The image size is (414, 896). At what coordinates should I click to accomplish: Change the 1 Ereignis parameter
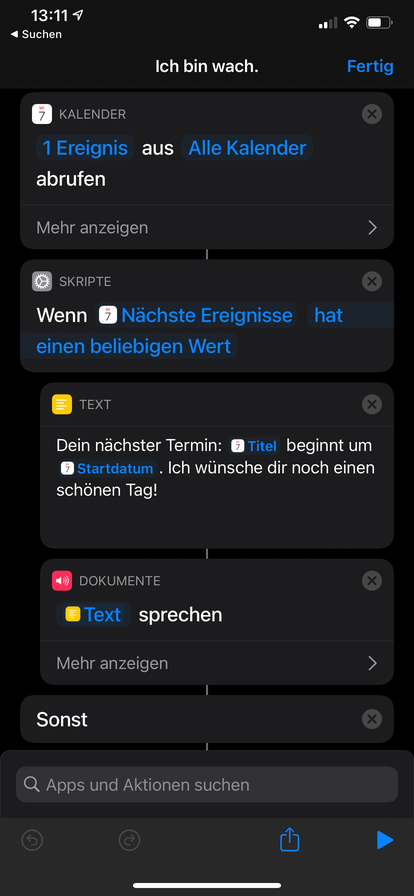pos(85,148)
